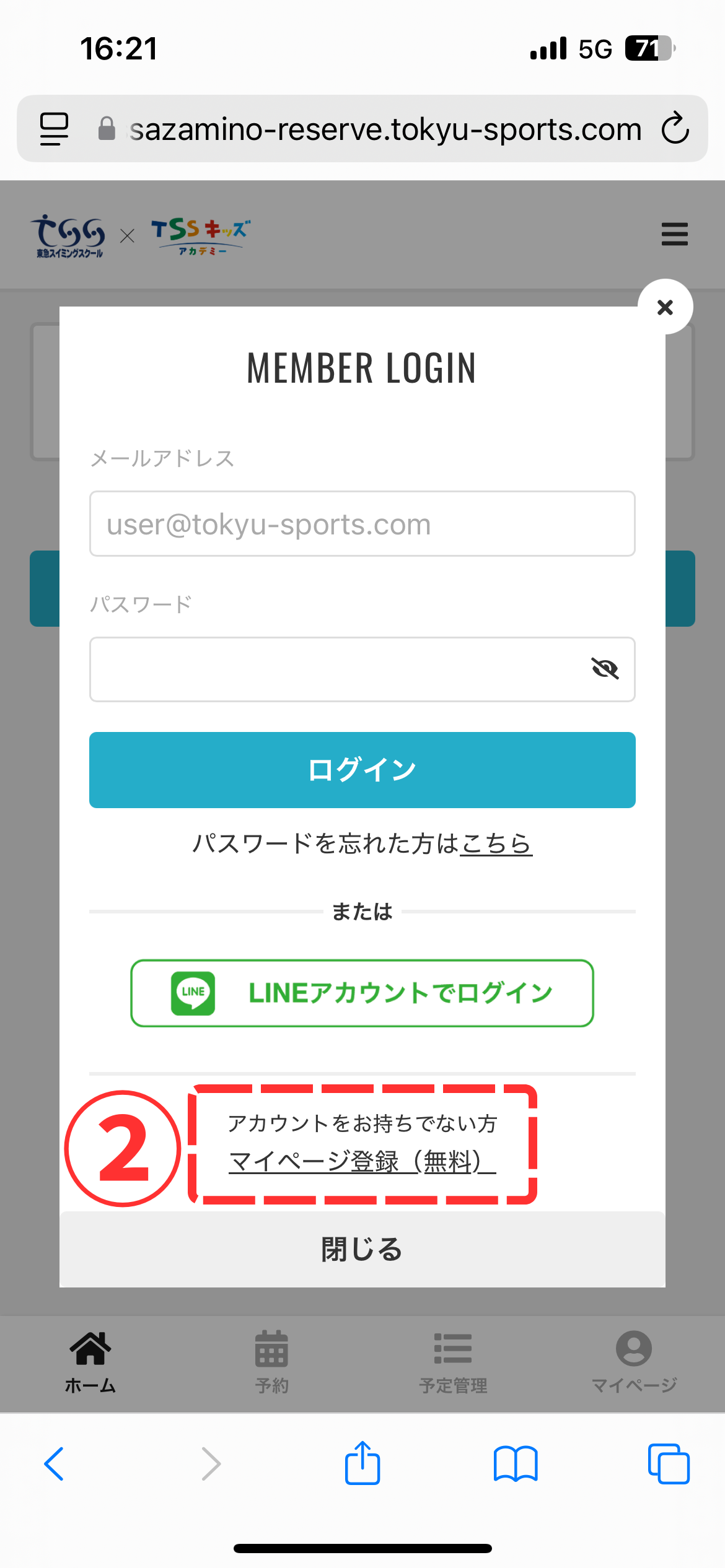Focus the メールアドレス email field
725x1568 pixels.
coord(362,524)
